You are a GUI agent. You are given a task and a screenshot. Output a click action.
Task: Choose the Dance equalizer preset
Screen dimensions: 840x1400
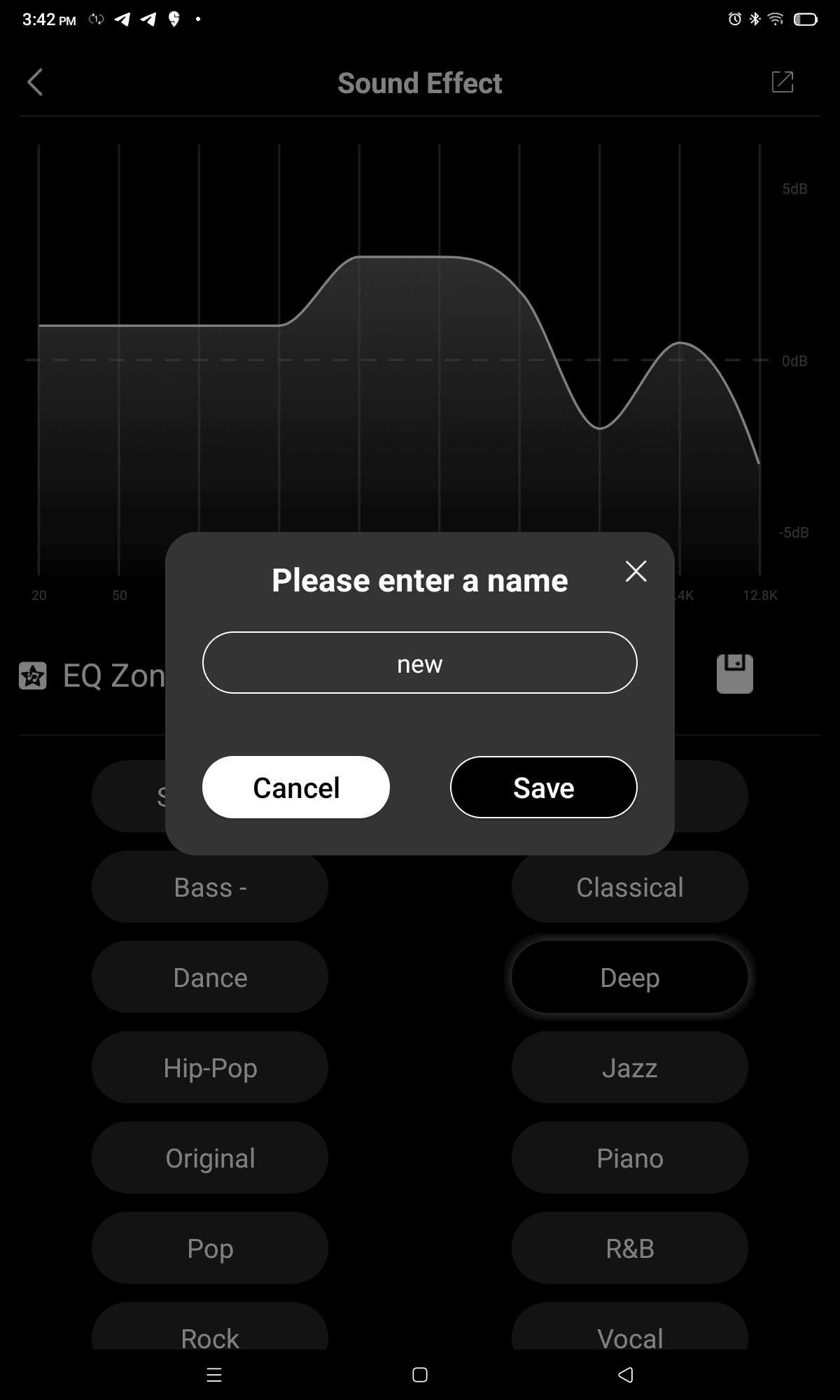coord(210,977)
